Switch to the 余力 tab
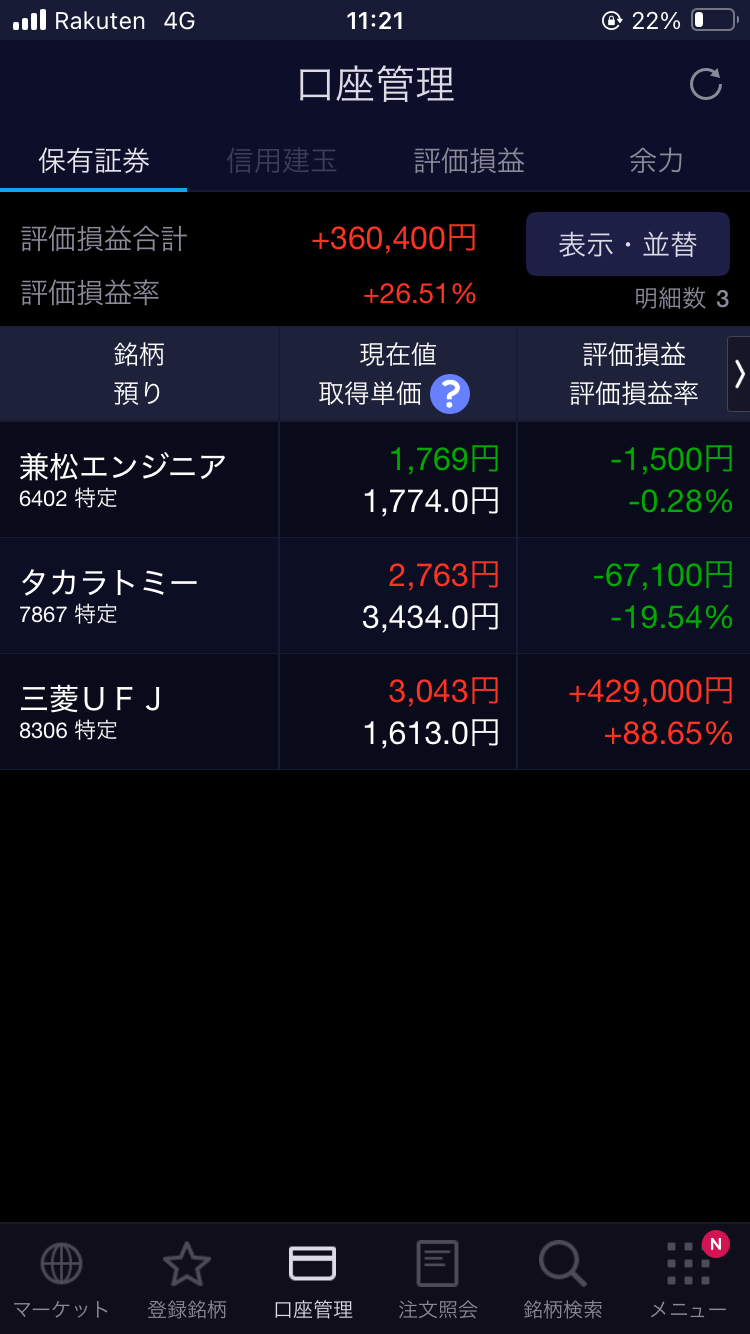 656,160
